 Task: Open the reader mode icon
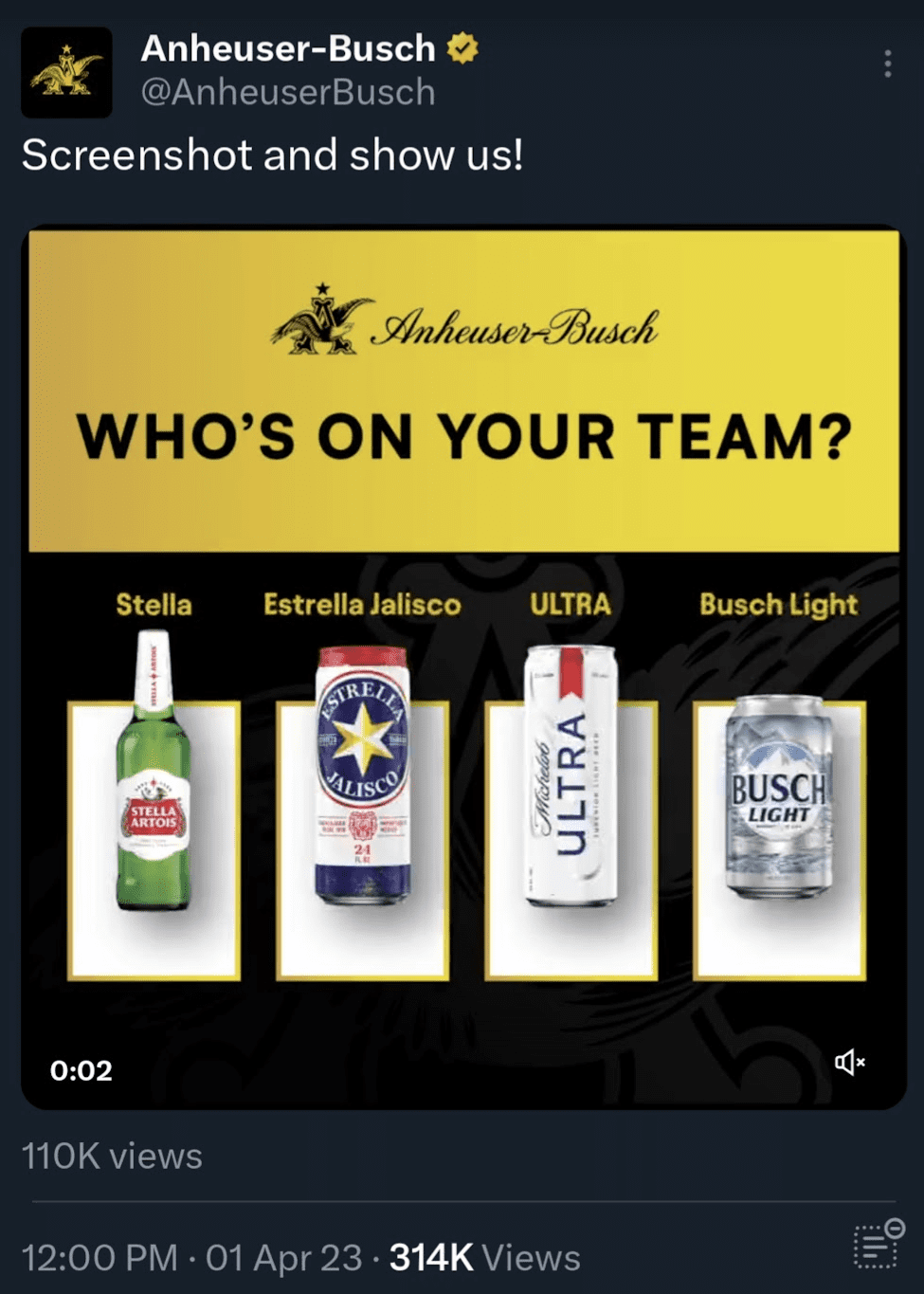tap(878, 1245)
